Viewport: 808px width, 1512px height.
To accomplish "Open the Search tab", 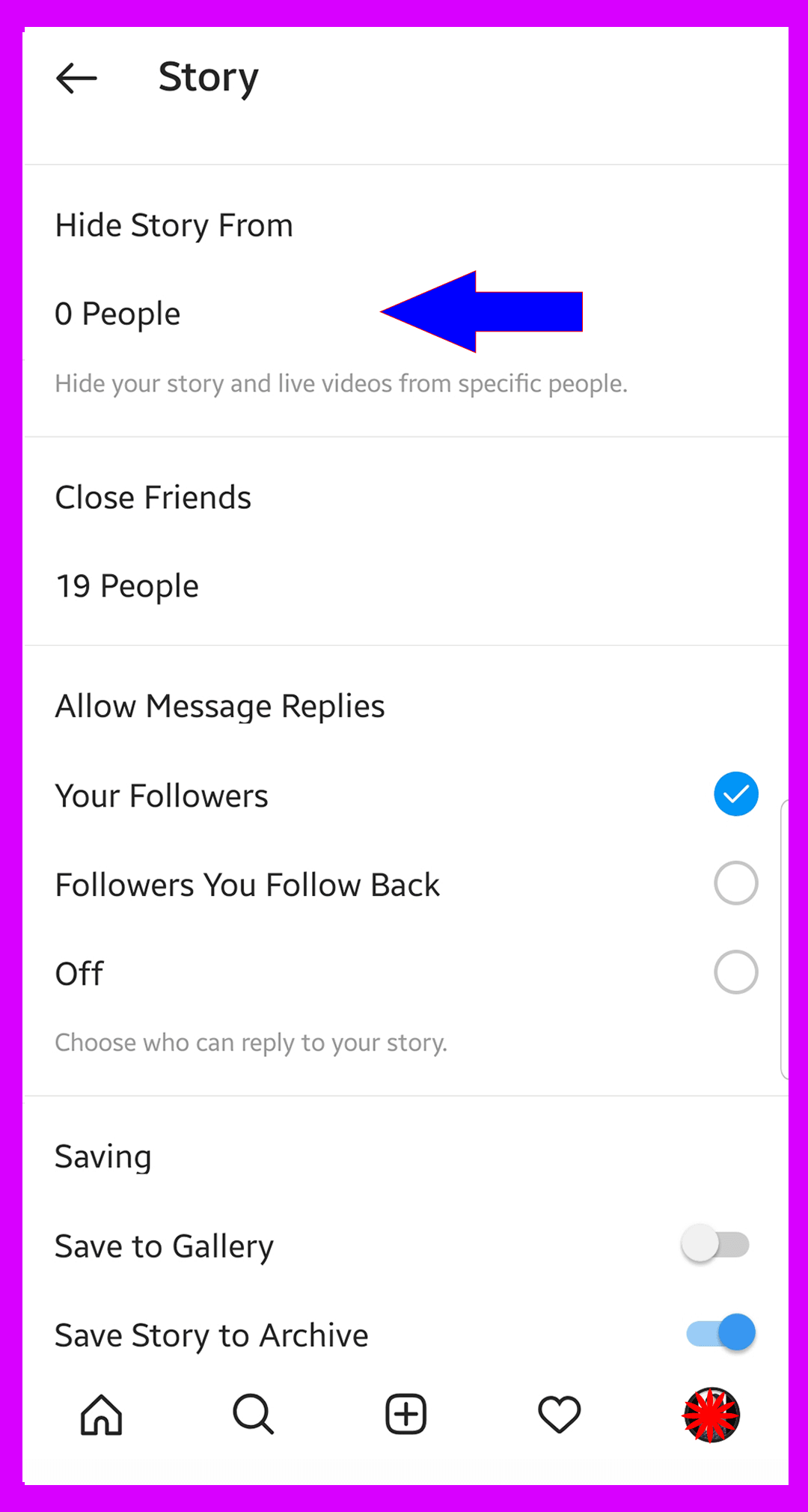I will [254, 1415].
